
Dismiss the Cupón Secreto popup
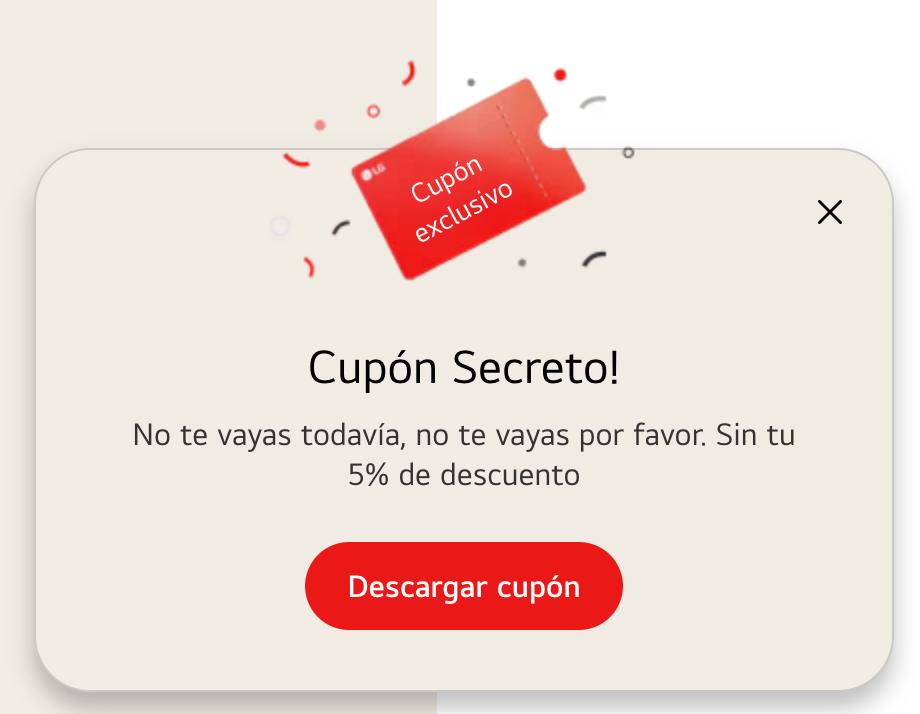pyautogui.click(x=829, y=212)
